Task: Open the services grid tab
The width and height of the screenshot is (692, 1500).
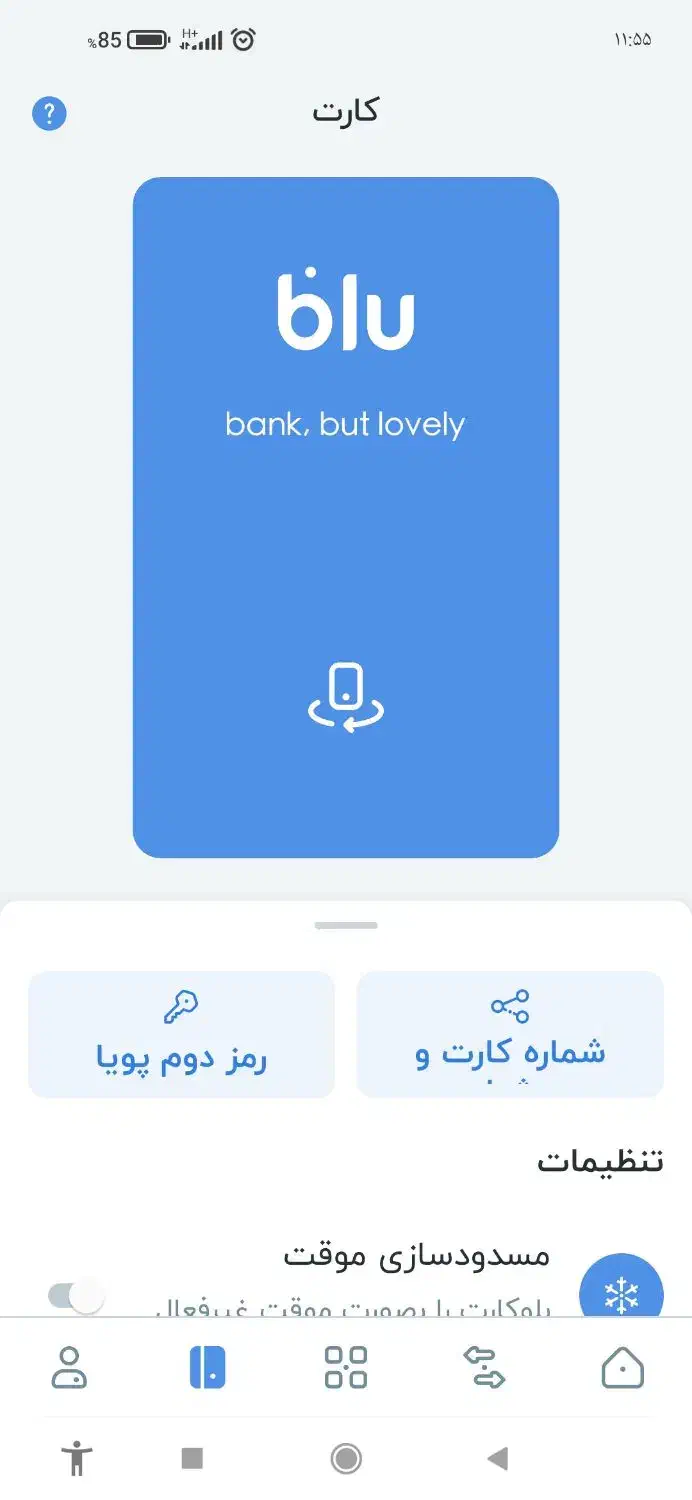Action: click(x=346, y=1367)
